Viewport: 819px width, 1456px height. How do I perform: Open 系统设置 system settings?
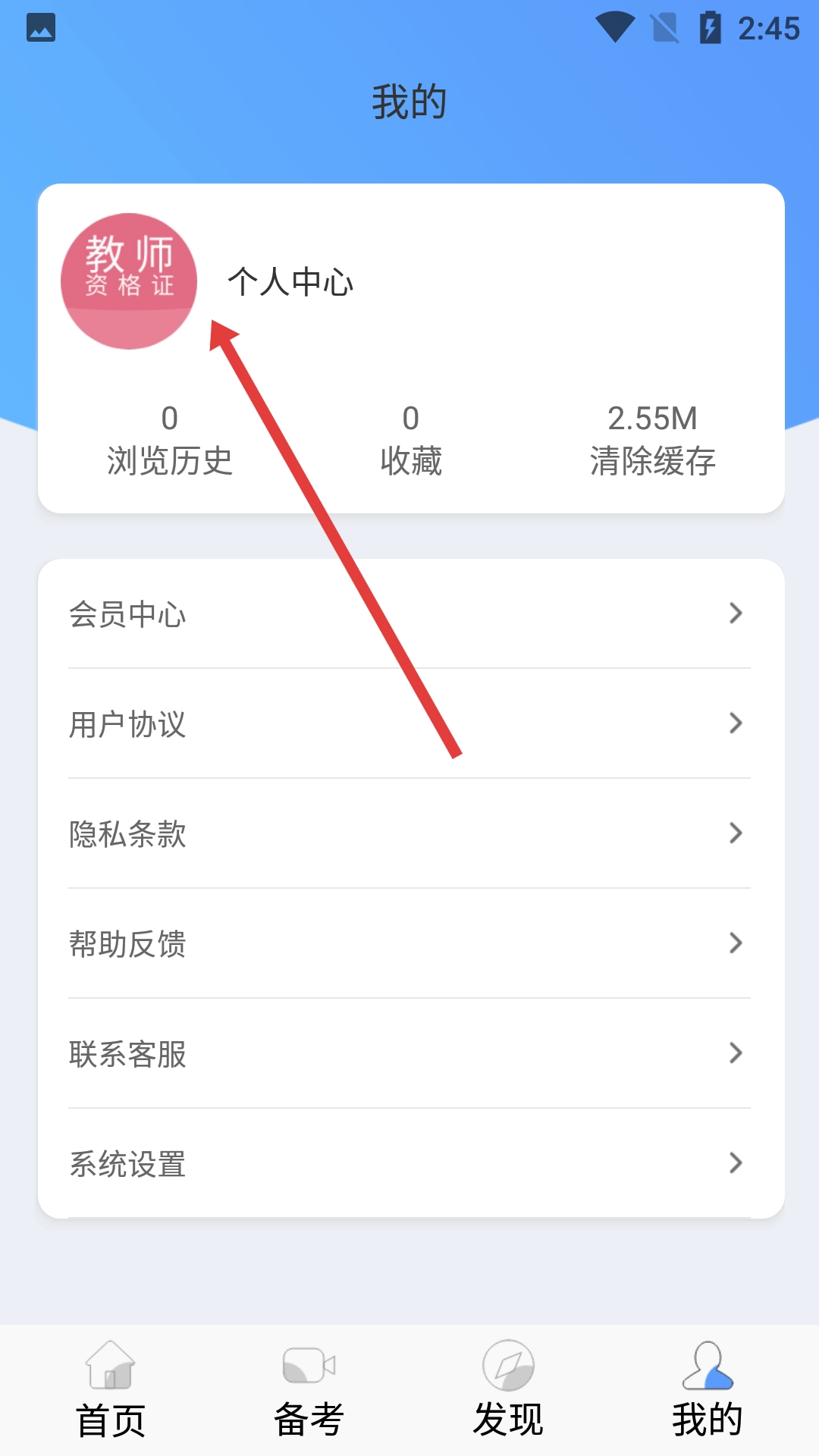[x=409, y=1163]
